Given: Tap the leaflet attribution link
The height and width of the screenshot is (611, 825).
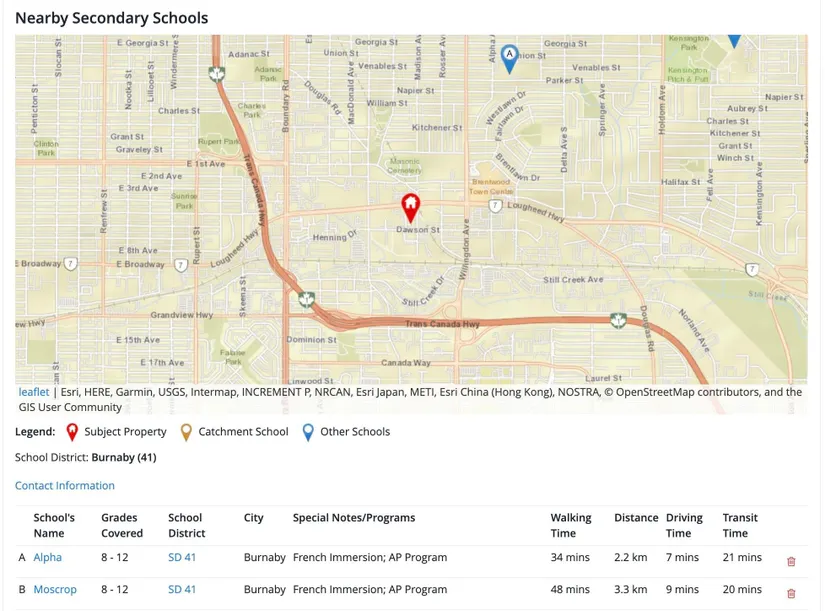Looking at the screenshot, I should 33,393.
